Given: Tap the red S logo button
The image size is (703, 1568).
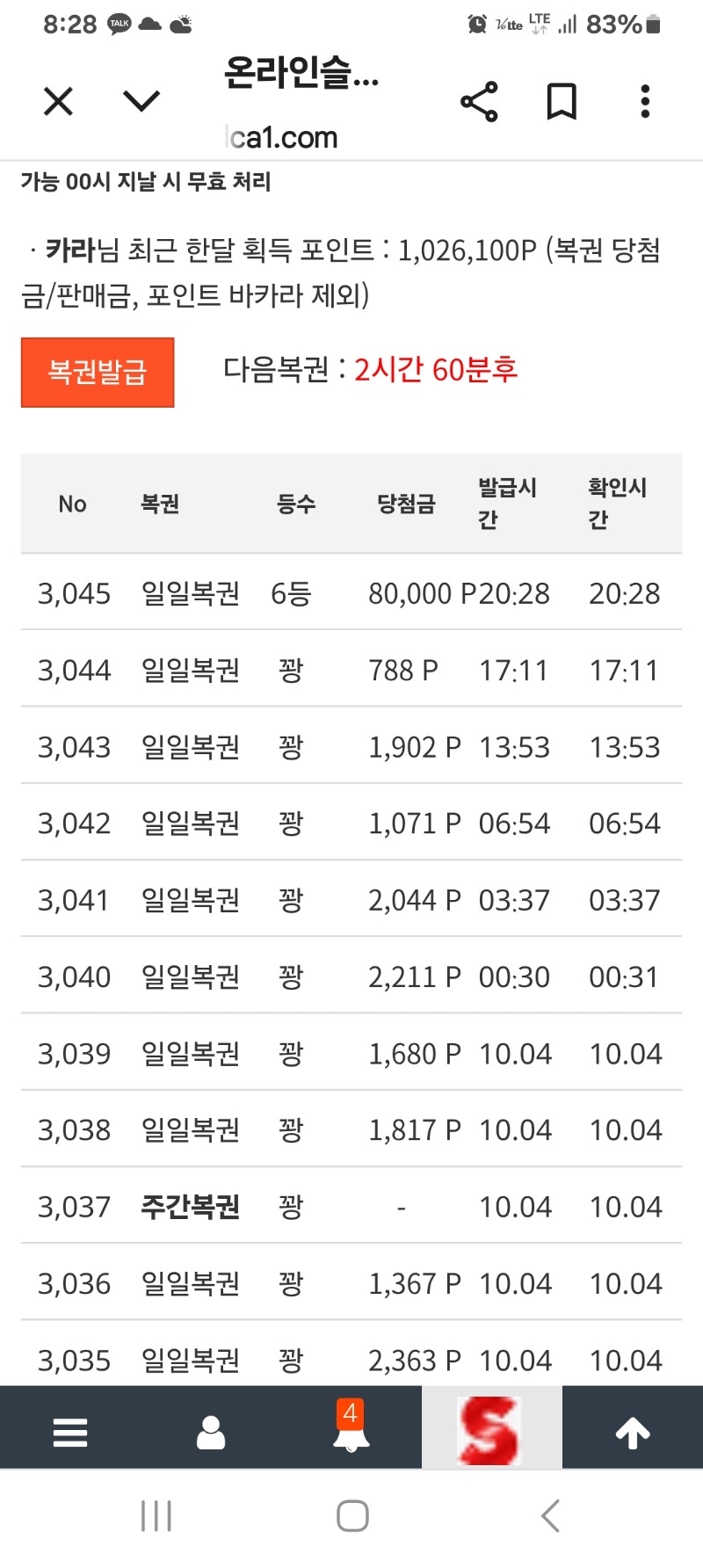Looking at the screenshot, I should [x=490, y=1431].
